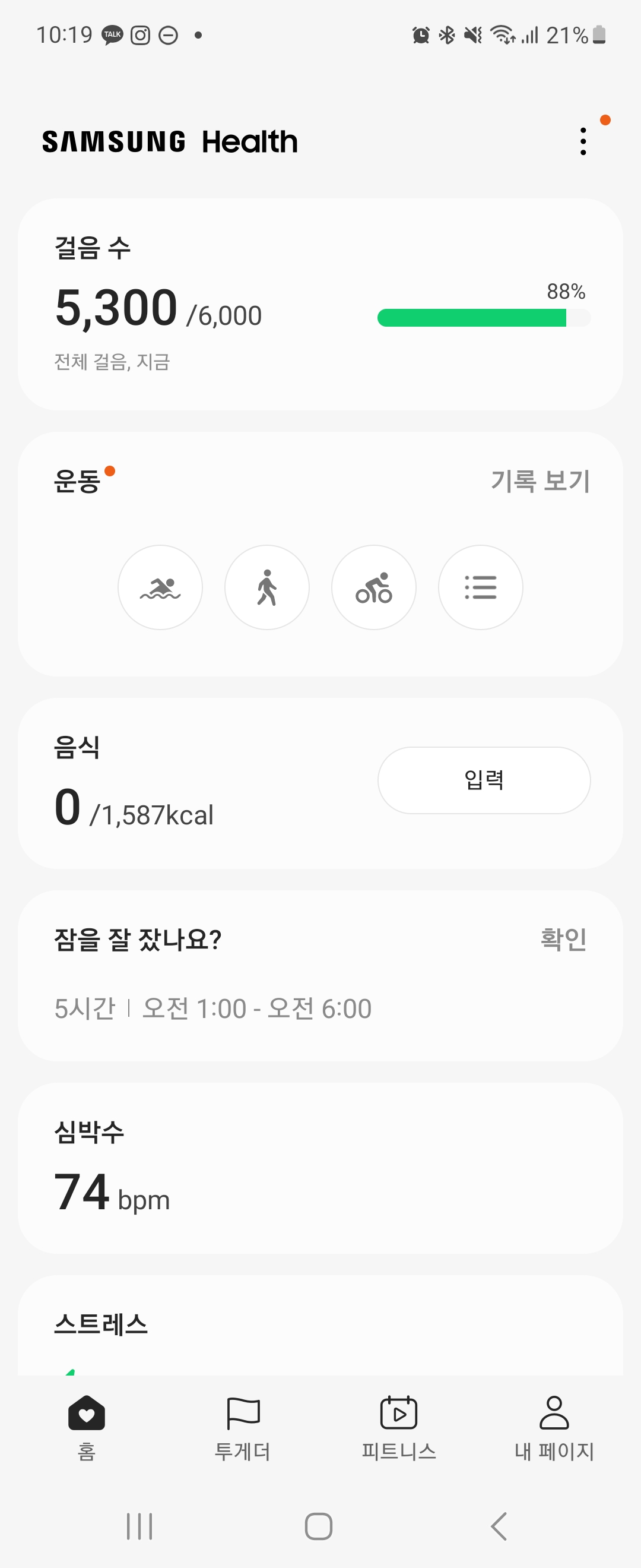The image size is (641, 1568).
Task: Open the 심박수 heart rate card
Action: pos(320,1168)
